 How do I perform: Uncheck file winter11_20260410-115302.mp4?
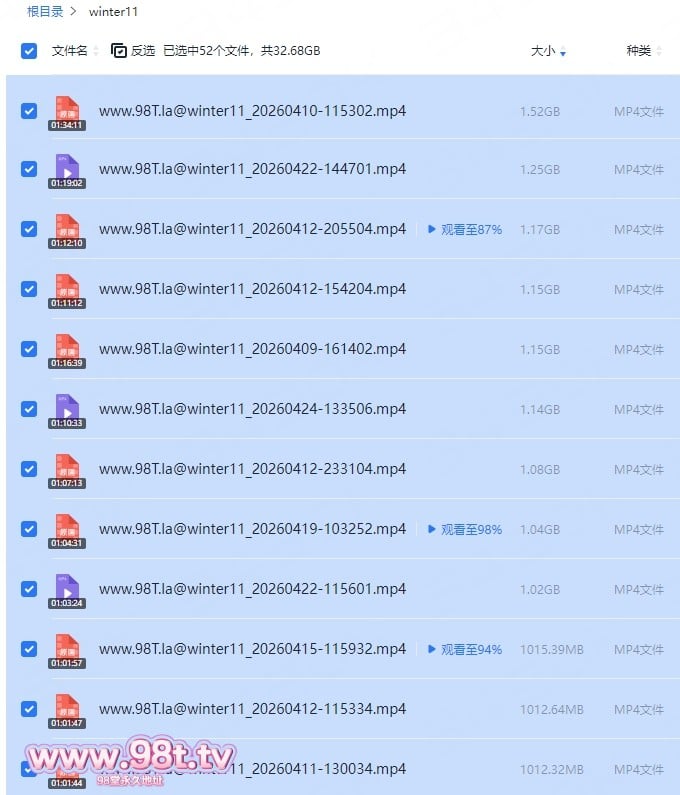point(29,110)
